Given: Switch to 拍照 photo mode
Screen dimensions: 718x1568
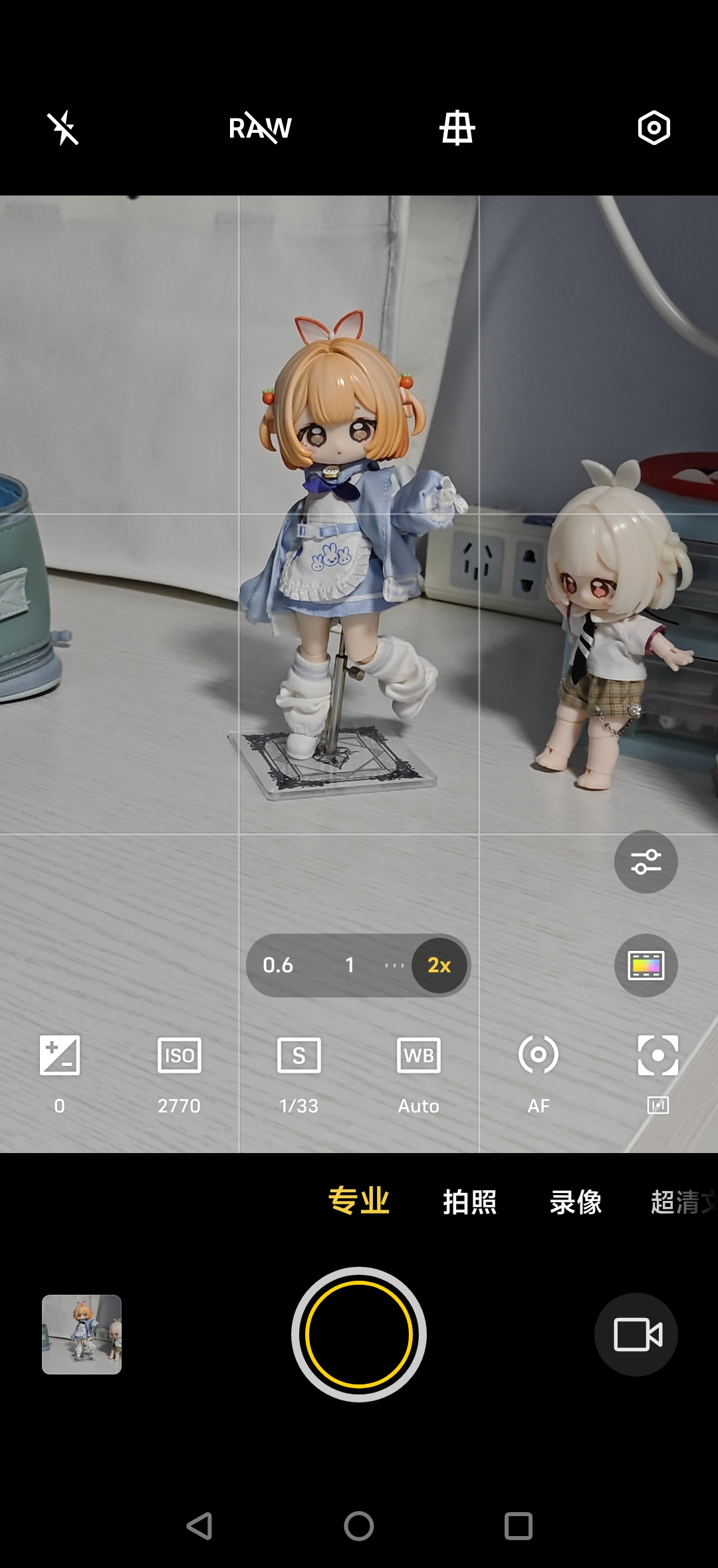Looking at the screenshot, I should [x=469, y=1202].
